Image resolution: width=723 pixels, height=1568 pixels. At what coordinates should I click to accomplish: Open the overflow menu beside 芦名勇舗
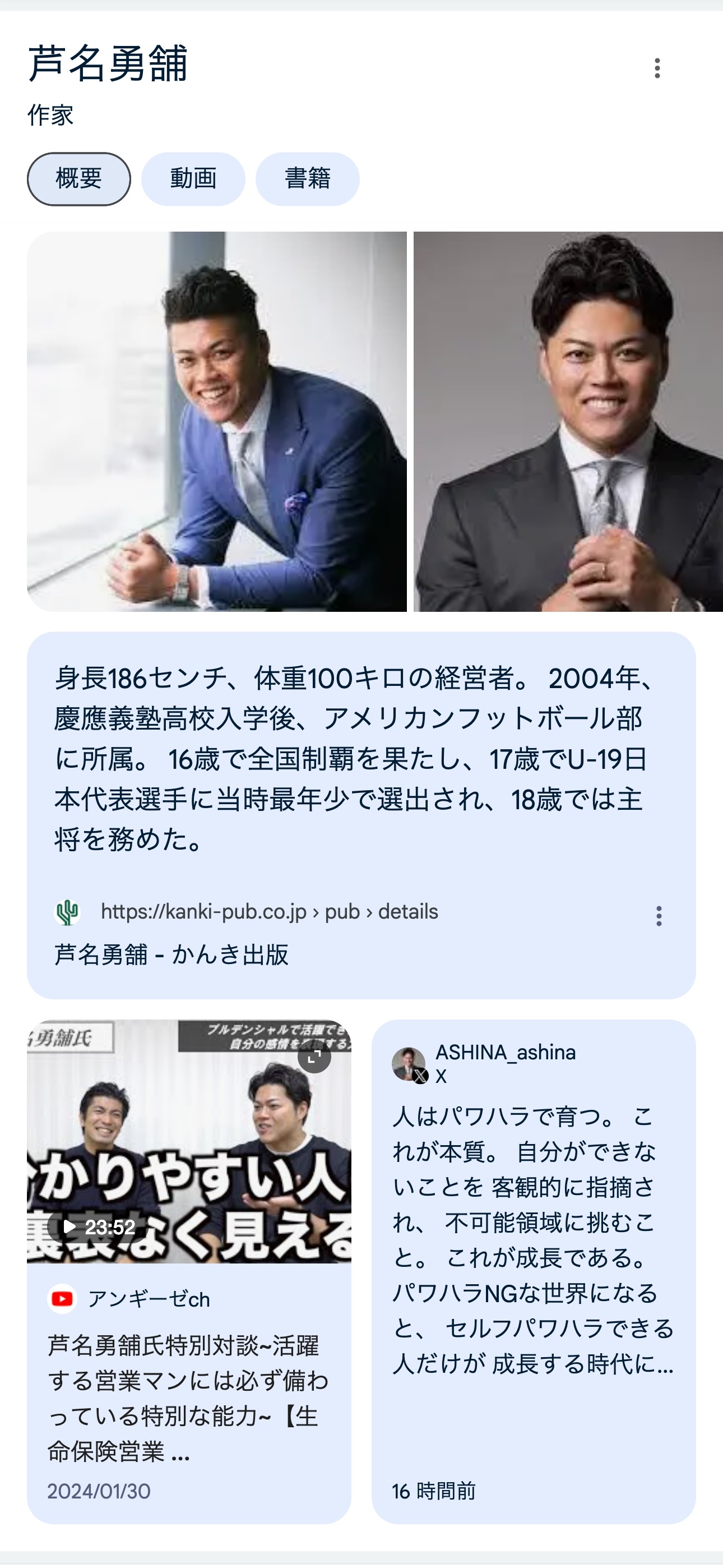click(x=657, y=68)
